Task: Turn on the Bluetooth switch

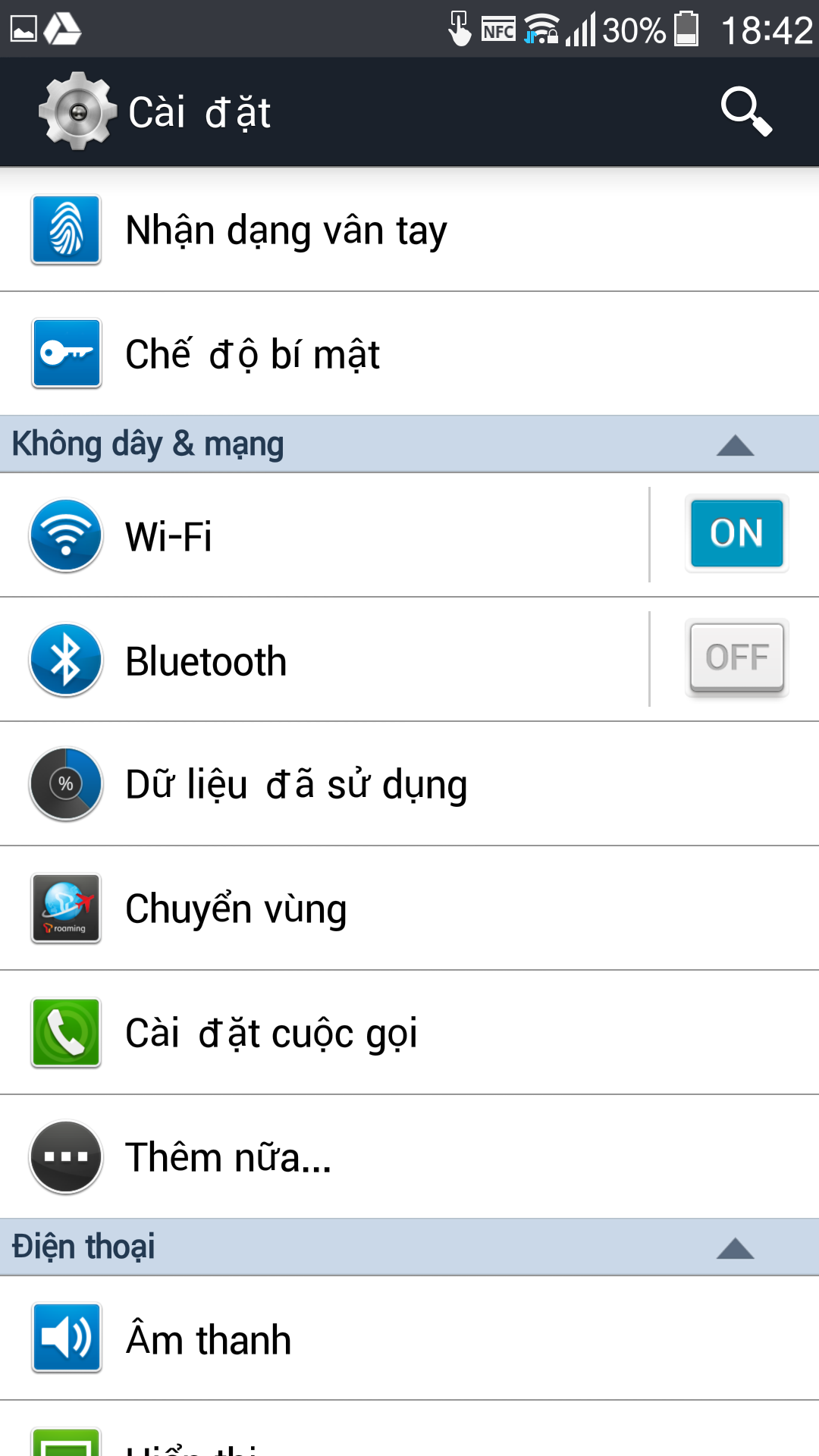Action: (736, 658)
